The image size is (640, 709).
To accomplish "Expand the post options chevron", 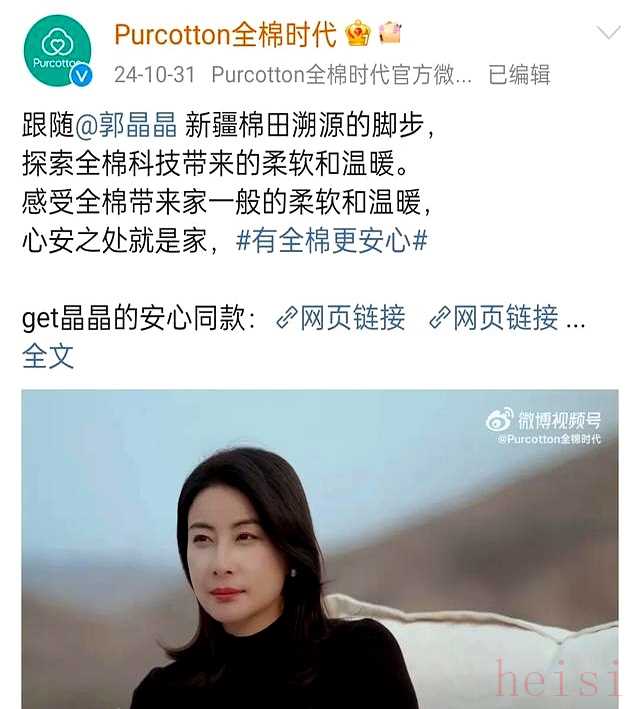I will (x=608, y=33).
